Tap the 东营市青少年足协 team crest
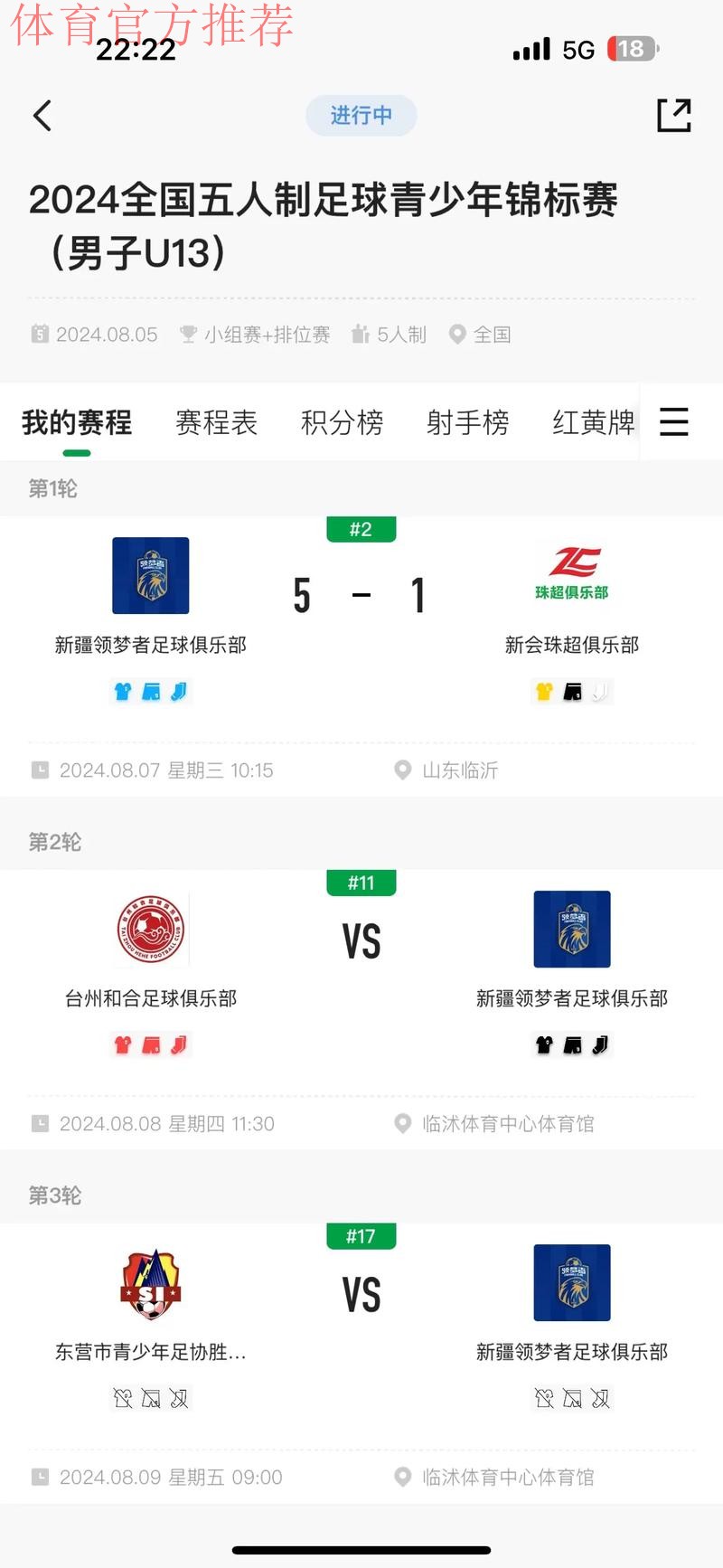 pyautogui.click(x=150, y=1283)
